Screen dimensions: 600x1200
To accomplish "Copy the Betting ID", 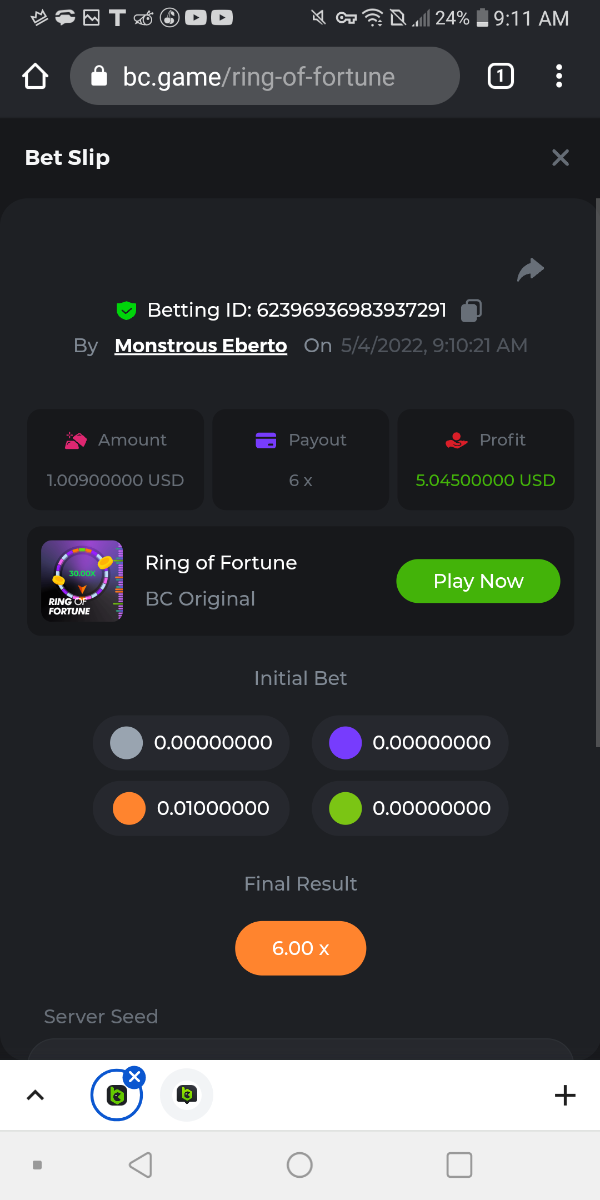I will 471,311.
